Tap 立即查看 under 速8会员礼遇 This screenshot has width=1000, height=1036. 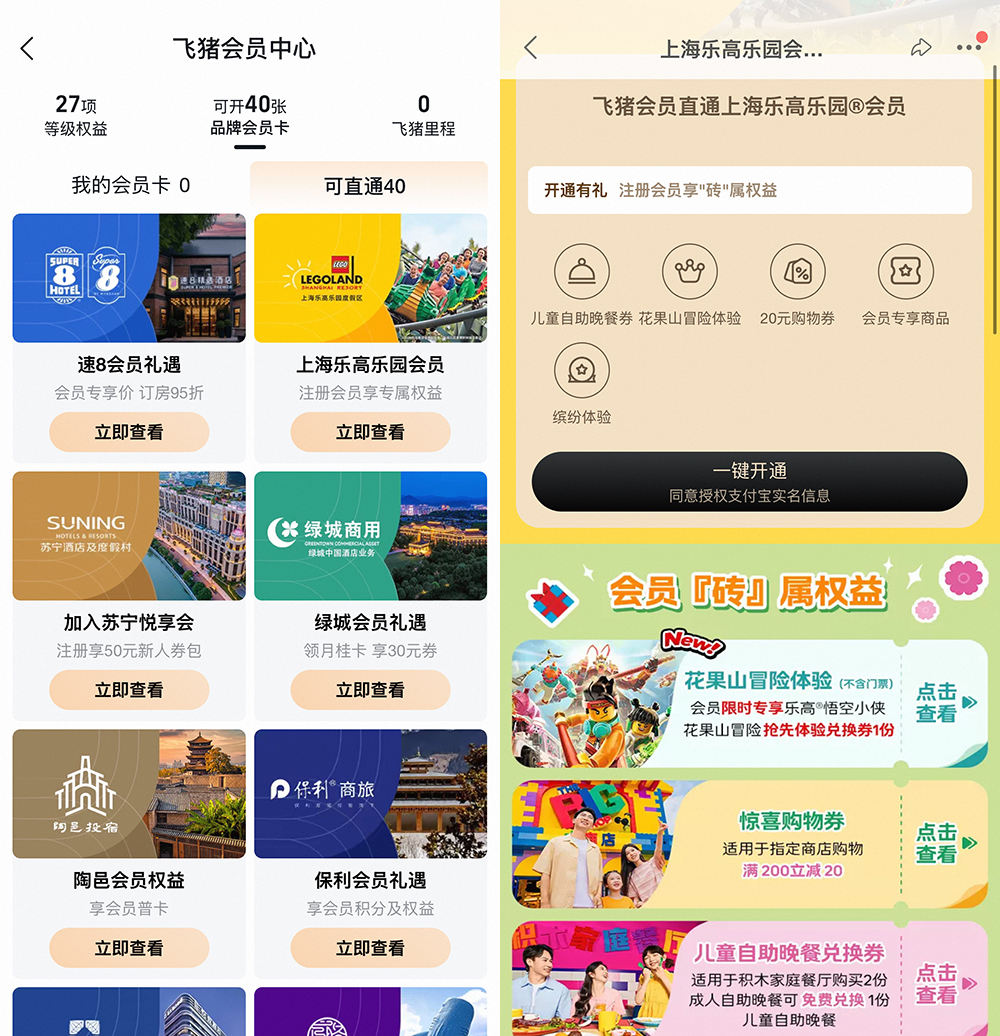pyautogui.click(x=129, y=432)
